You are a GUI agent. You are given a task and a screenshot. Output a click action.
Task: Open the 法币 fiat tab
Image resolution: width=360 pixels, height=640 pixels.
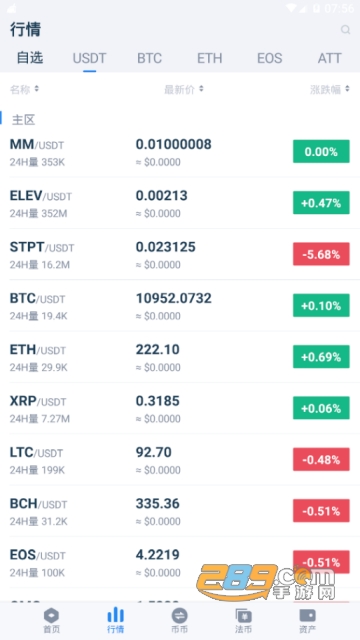pos(244,620)
